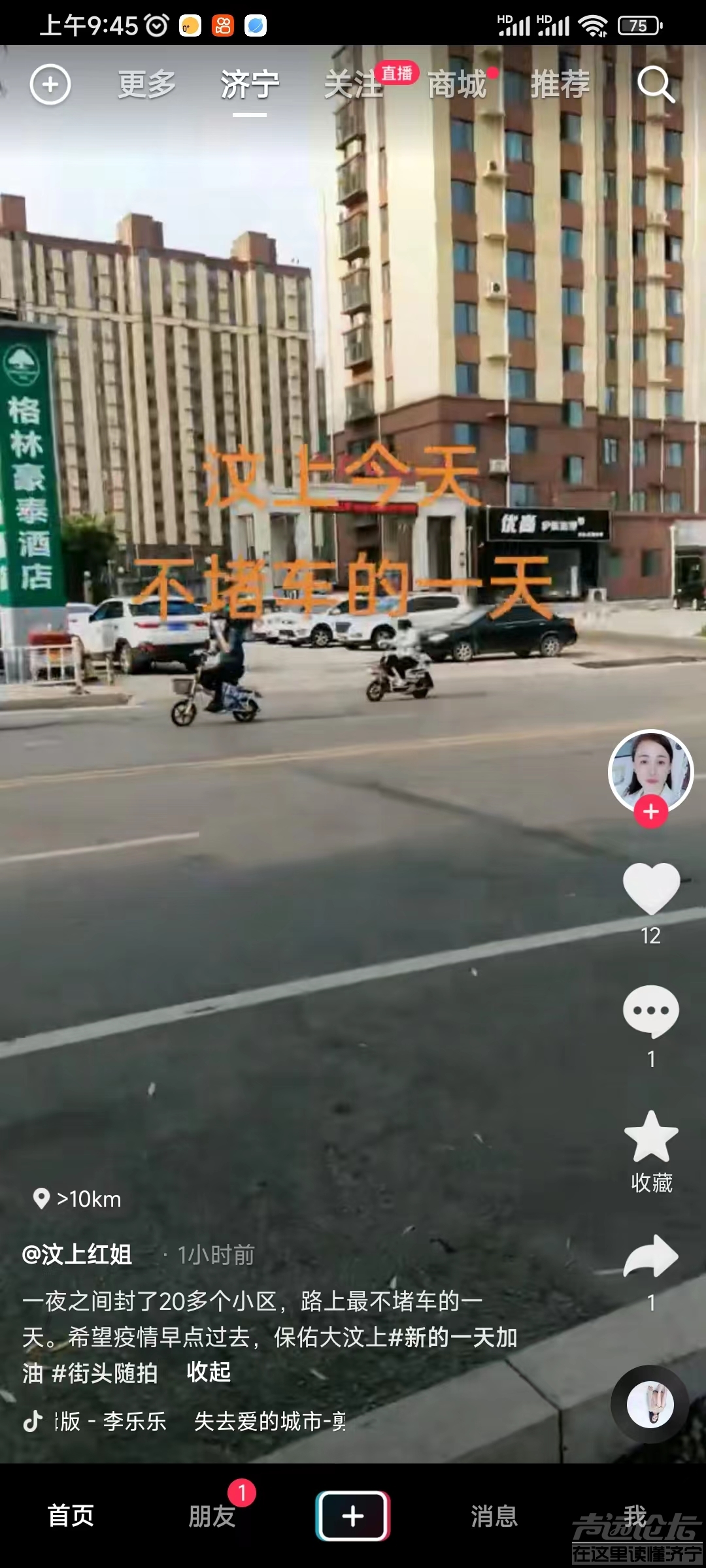Open search from the top bar
This screenshot has width=706, height=1568.
656,85
